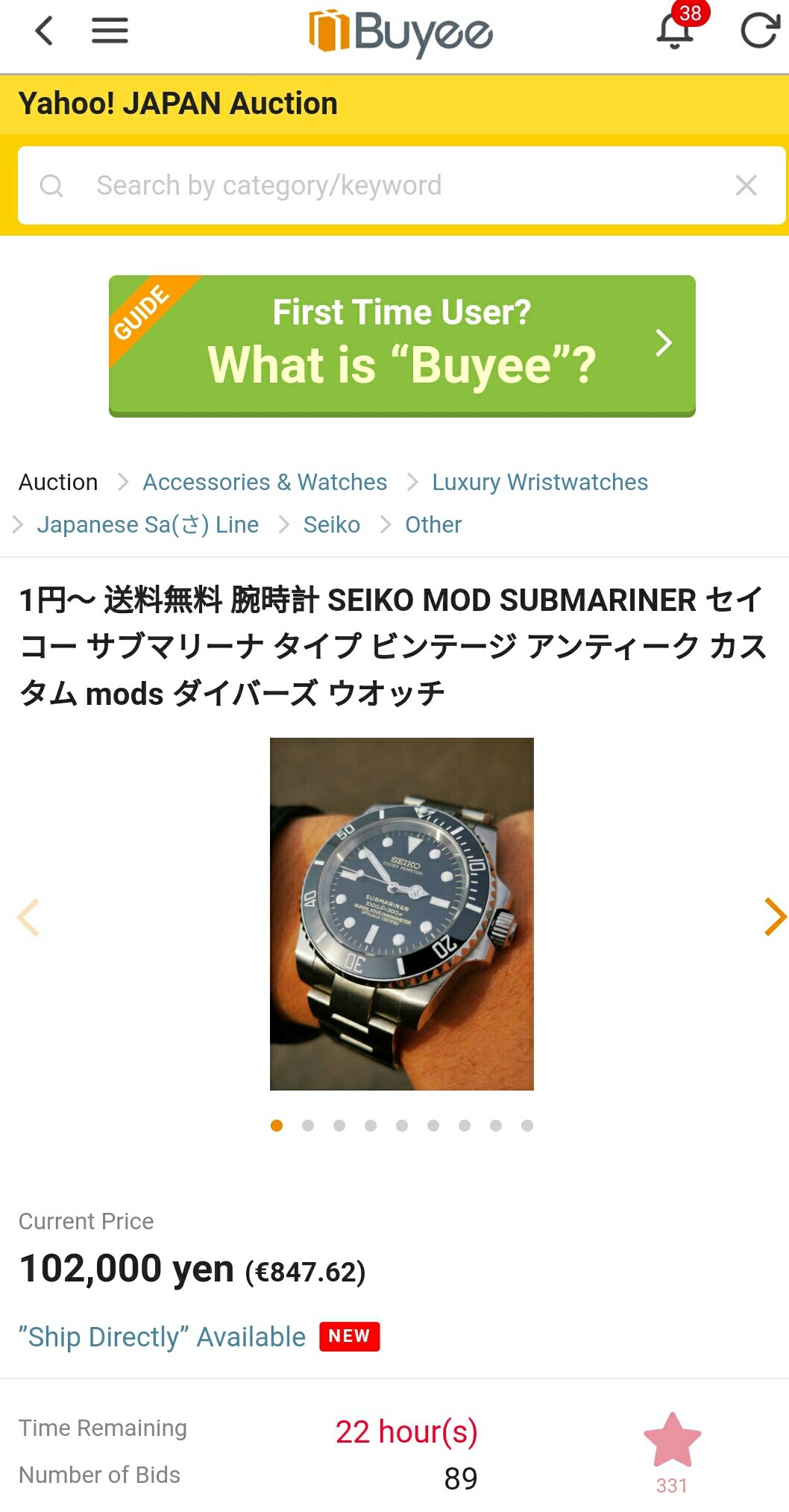This screenshot has width=789, height=1512.
Task: Show the previous product image
Action: tap(28, 917)
